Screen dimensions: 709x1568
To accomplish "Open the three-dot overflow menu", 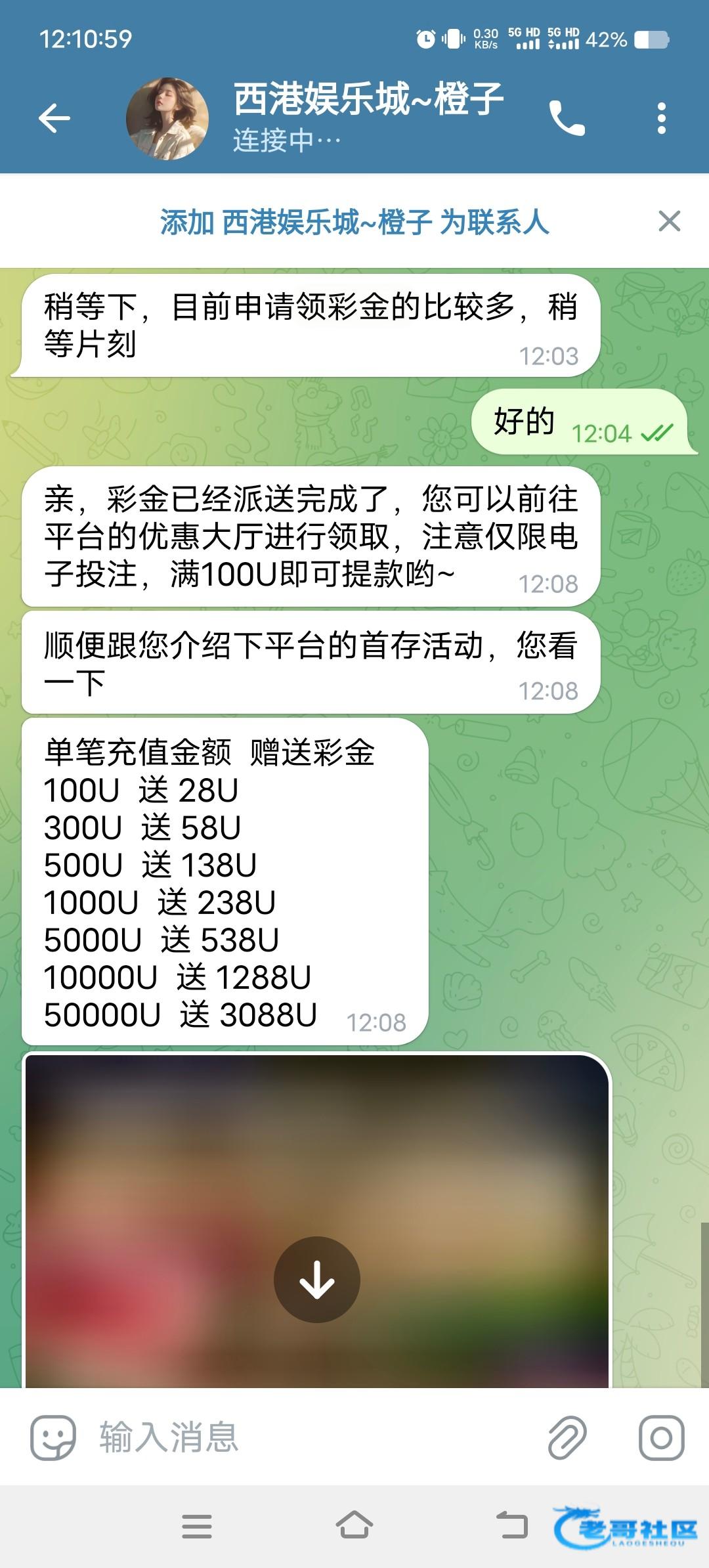I will 661,119.
